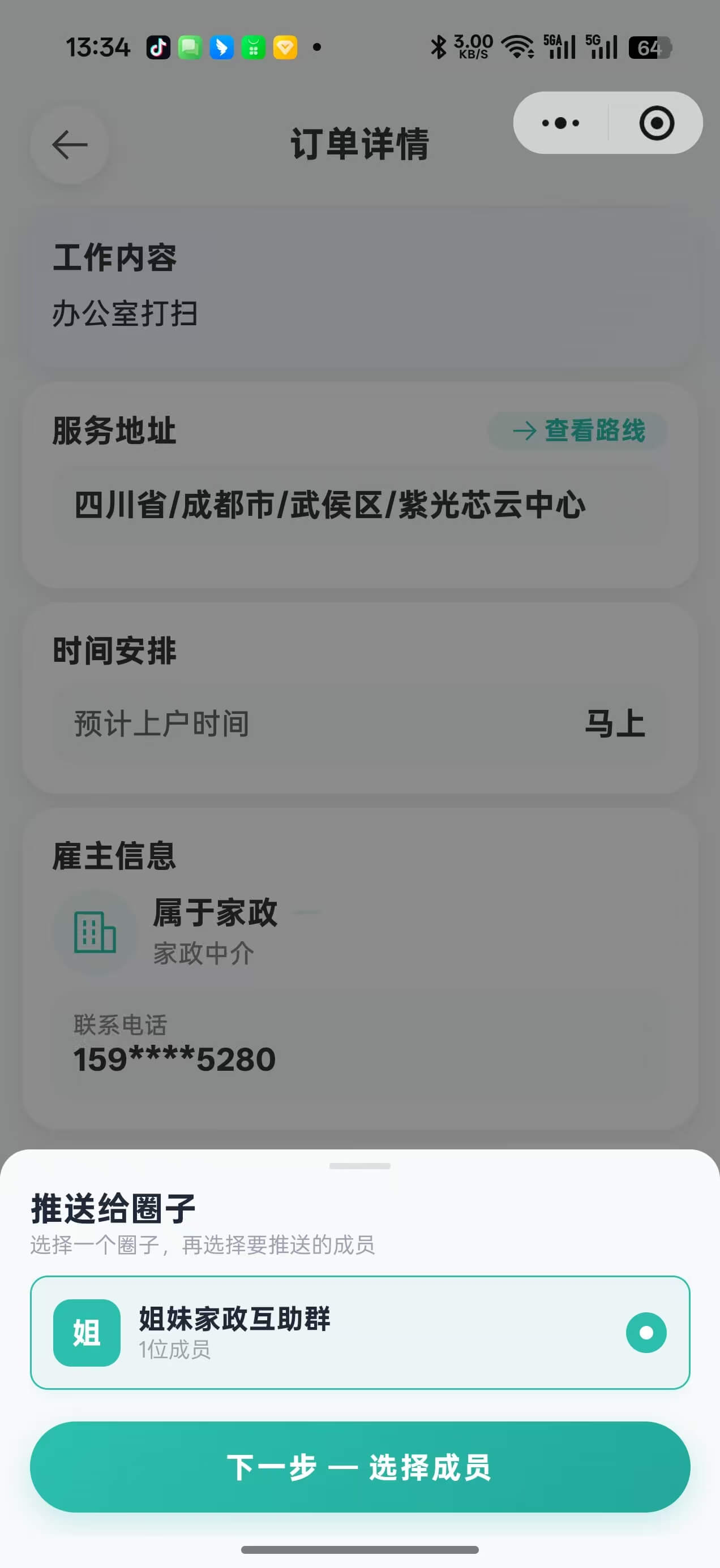Image resolution: width=720 pixels, height=1568 pixels.
Task: Tap the bottom sheet drag handle
Action: point(359,1165)
